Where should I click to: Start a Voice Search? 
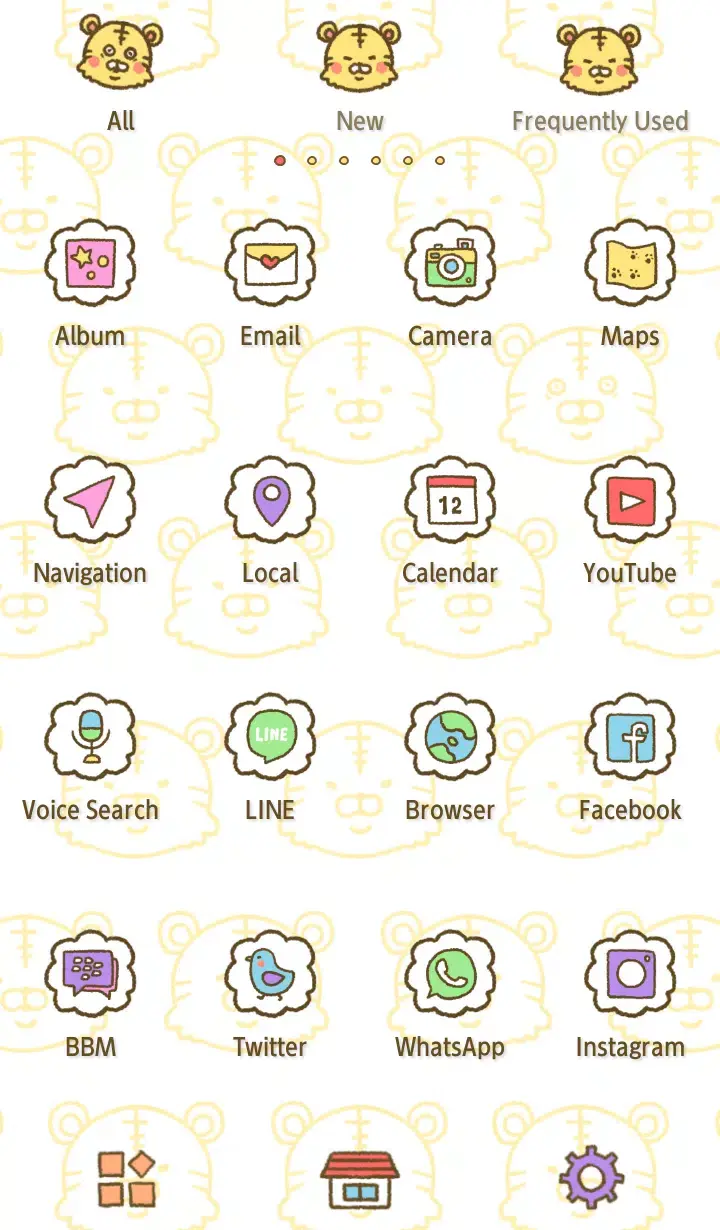coord(90,737)
